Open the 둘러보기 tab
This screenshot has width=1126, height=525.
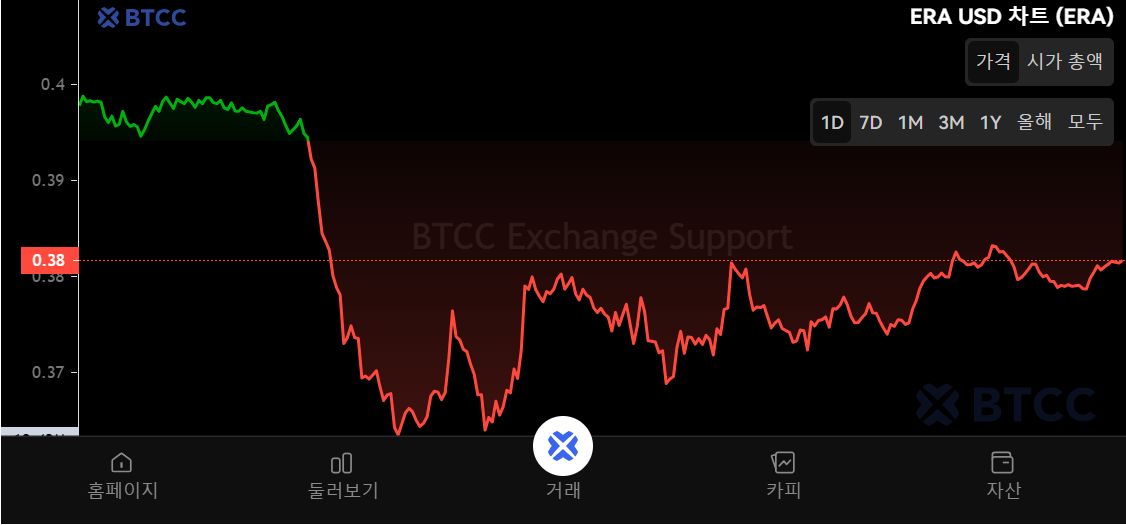tap(342, 475)
